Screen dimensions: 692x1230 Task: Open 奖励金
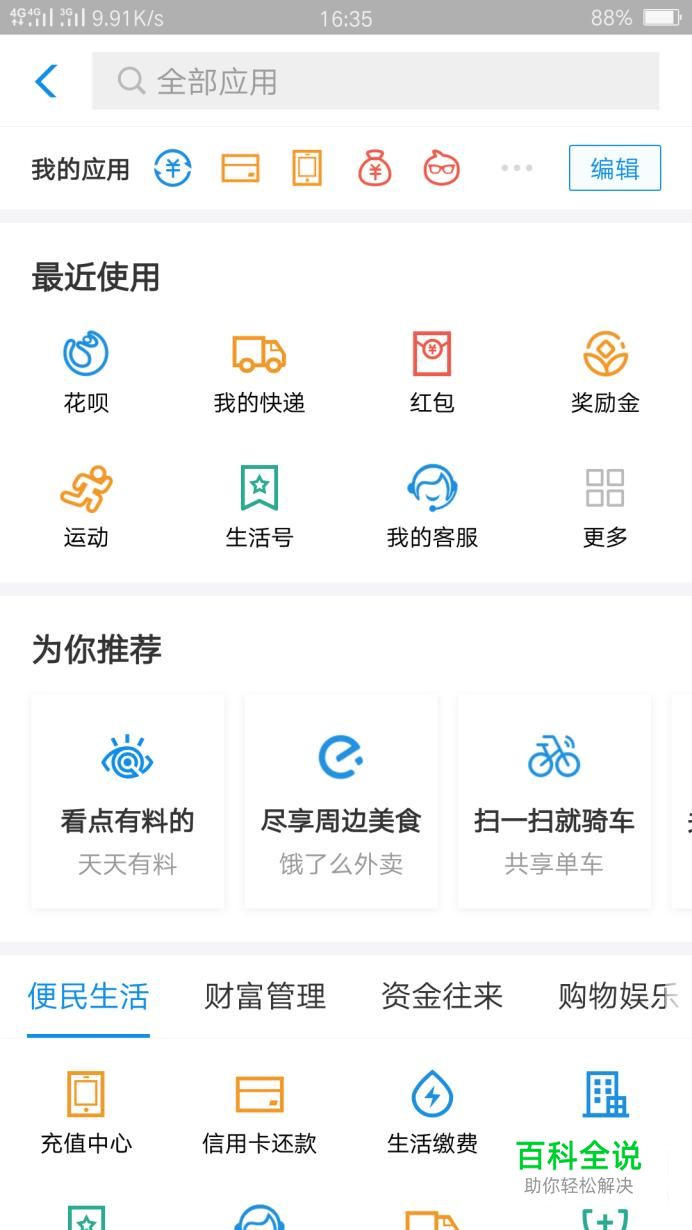(x=605, y=371)
